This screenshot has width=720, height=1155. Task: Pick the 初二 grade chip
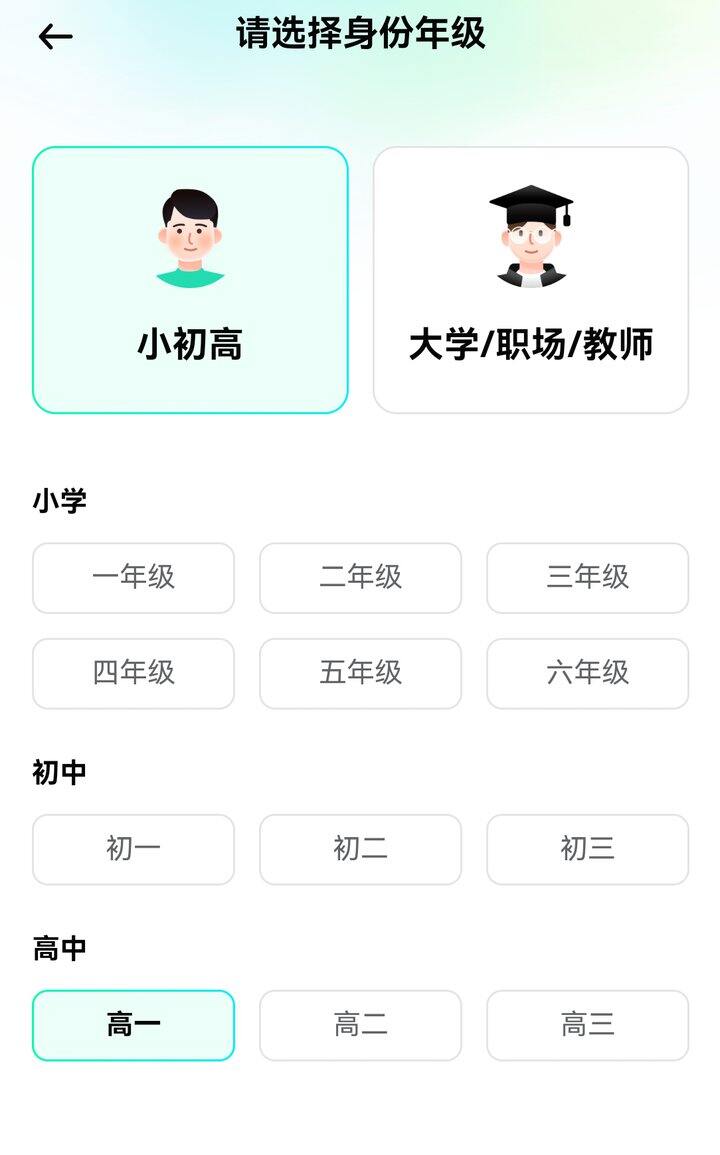point(360,850)
